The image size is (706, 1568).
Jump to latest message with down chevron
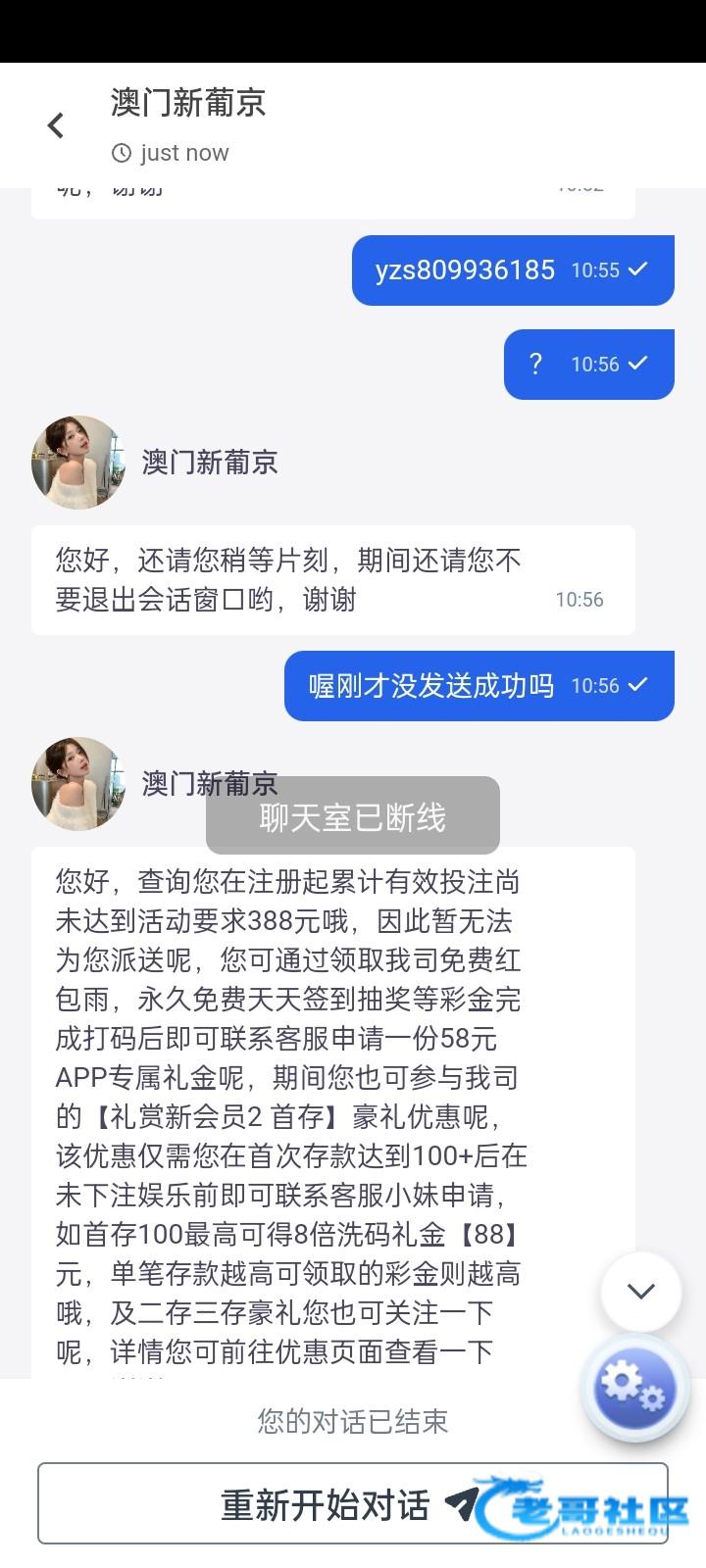point(641,1291)
